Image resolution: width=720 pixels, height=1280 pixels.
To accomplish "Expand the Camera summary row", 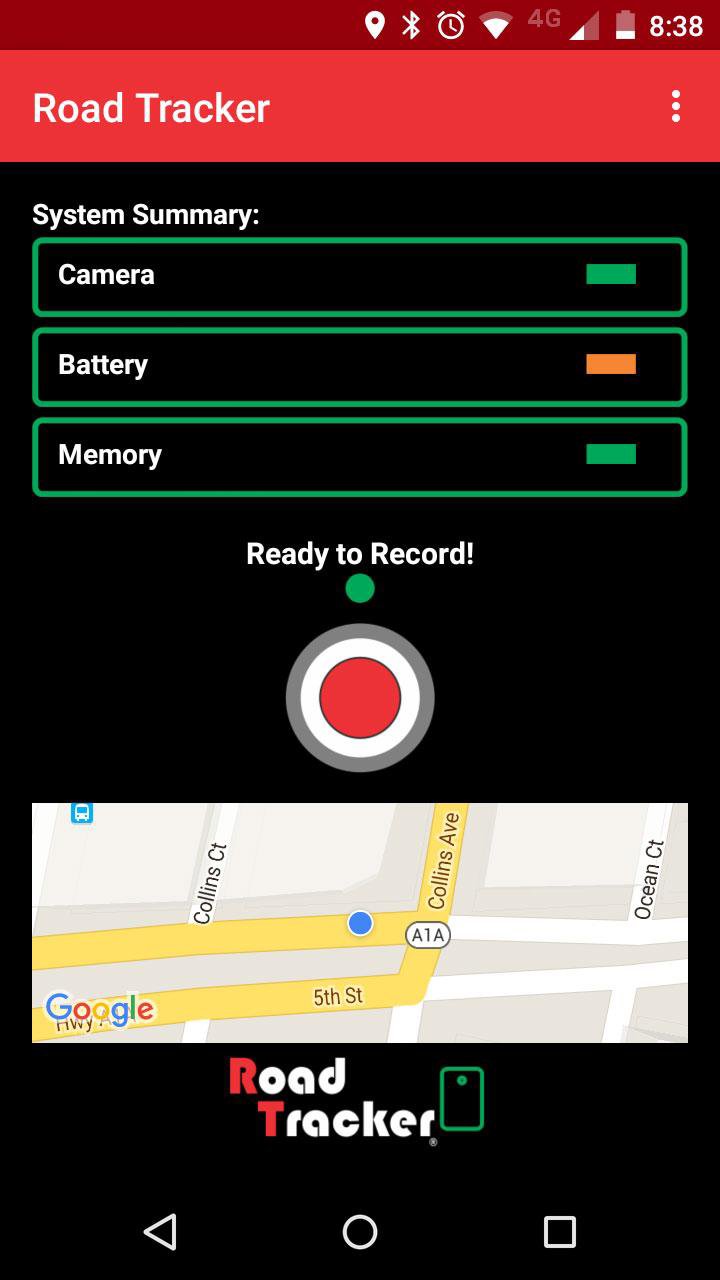I will pyautogui.click(x=360, y=277).
